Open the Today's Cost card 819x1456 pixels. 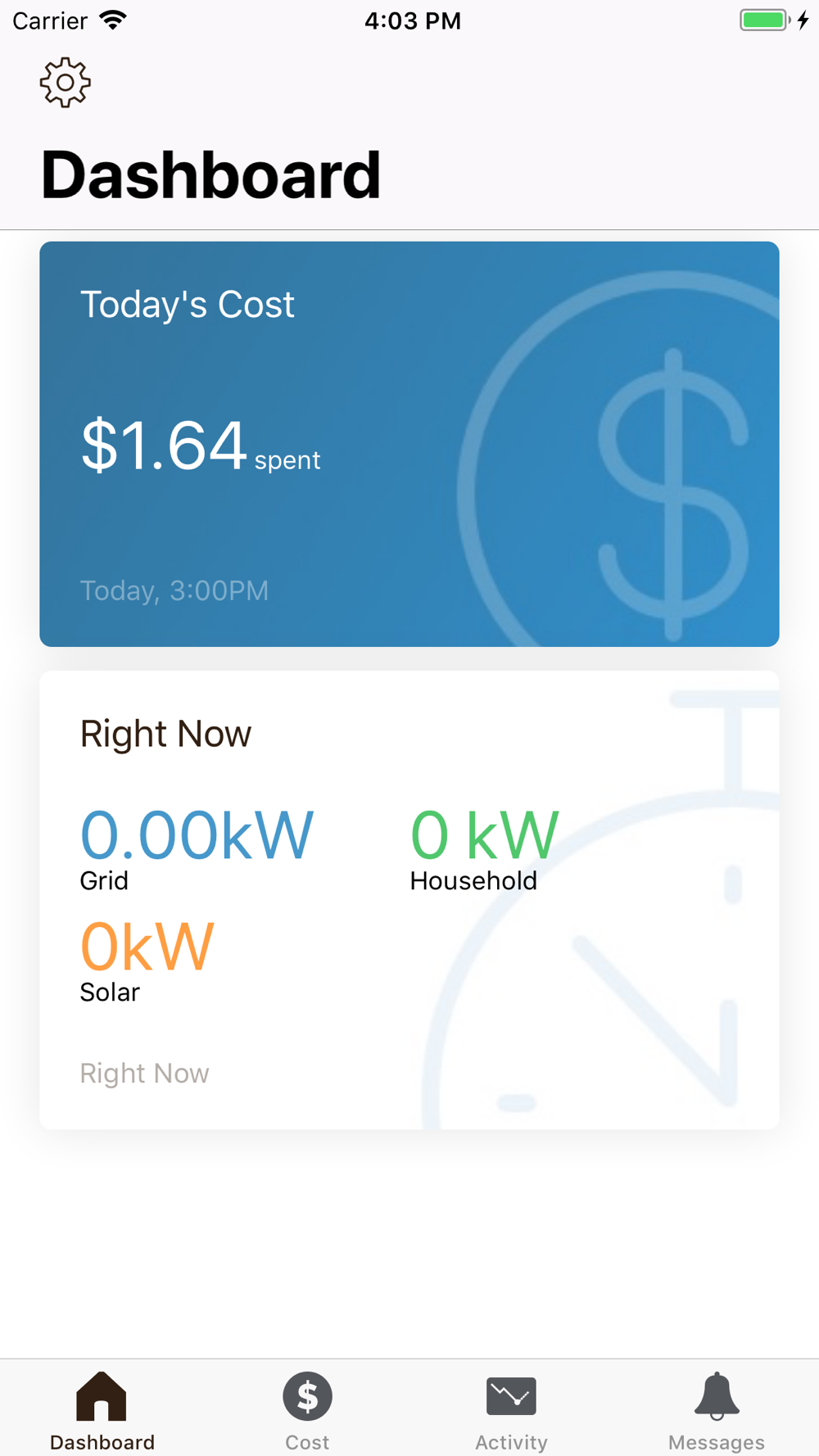click(409, 444)
